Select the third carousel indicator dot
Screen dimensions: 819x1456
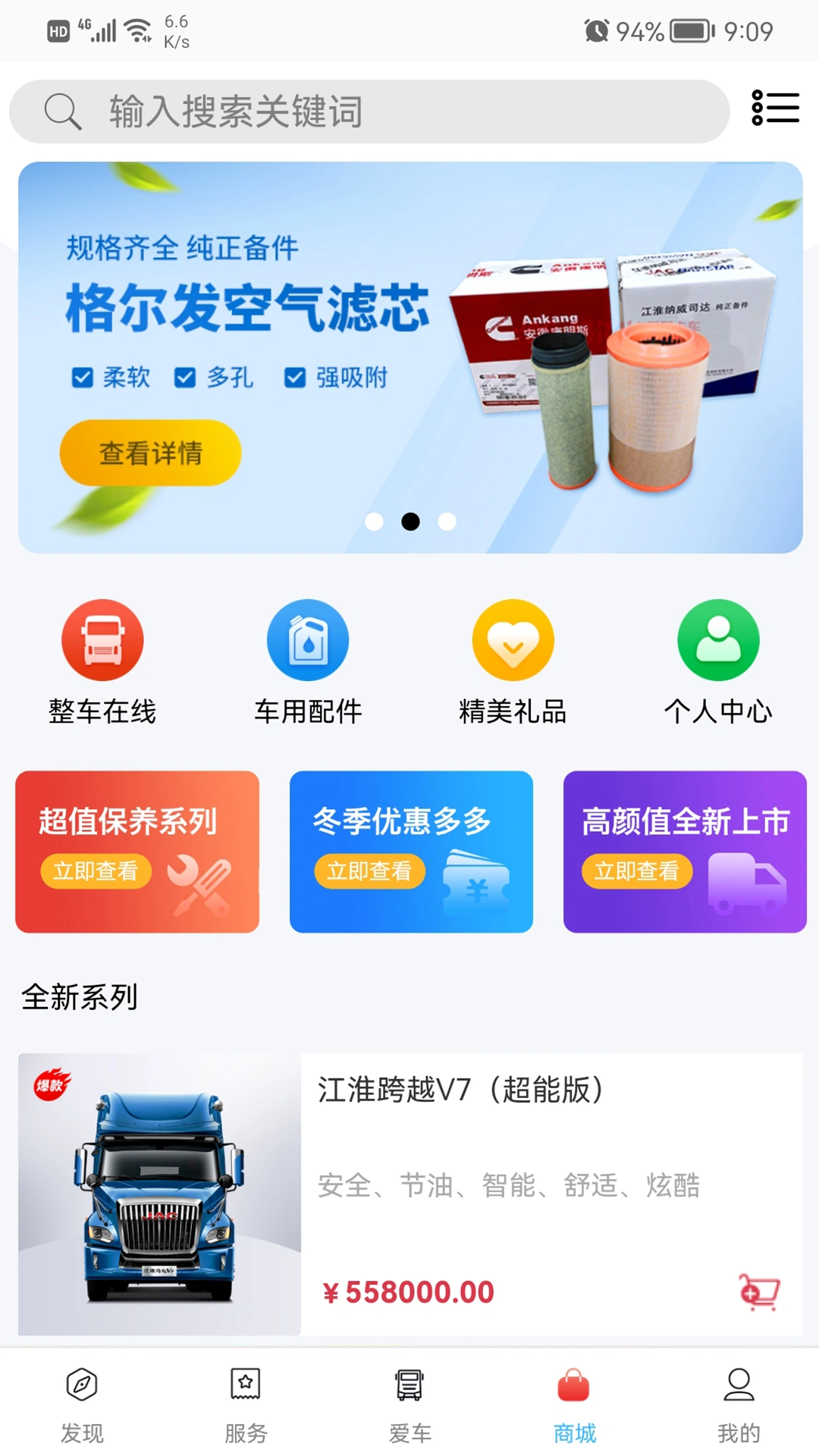[447, 522]
